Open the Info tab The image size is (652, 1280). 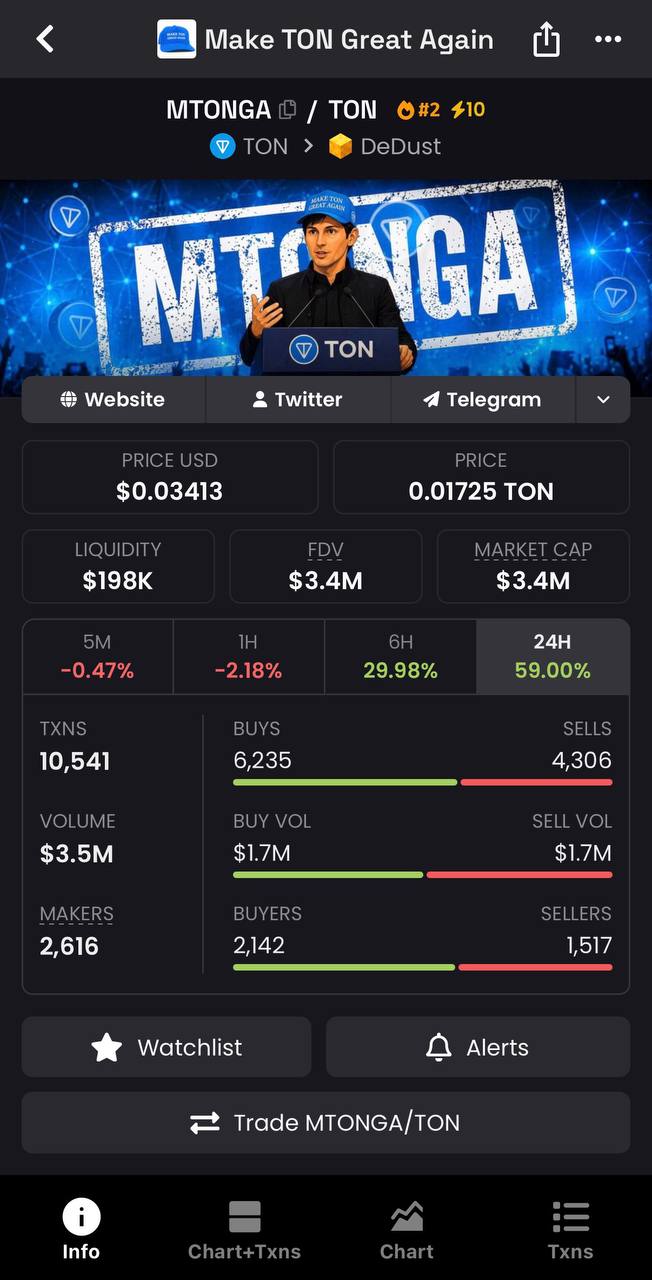(x=81, y=1230)
